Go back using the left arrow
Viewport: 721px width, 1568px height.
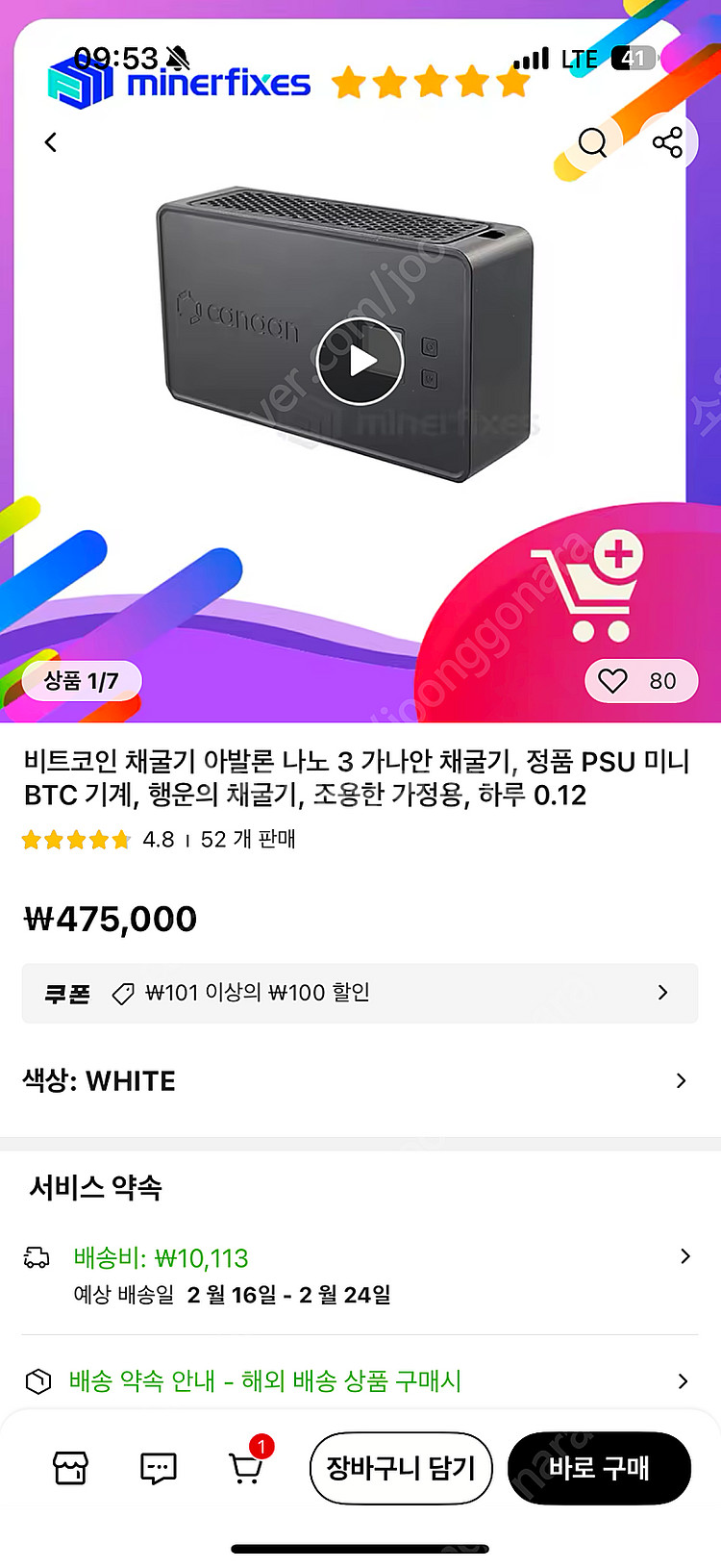click(50, 141)
